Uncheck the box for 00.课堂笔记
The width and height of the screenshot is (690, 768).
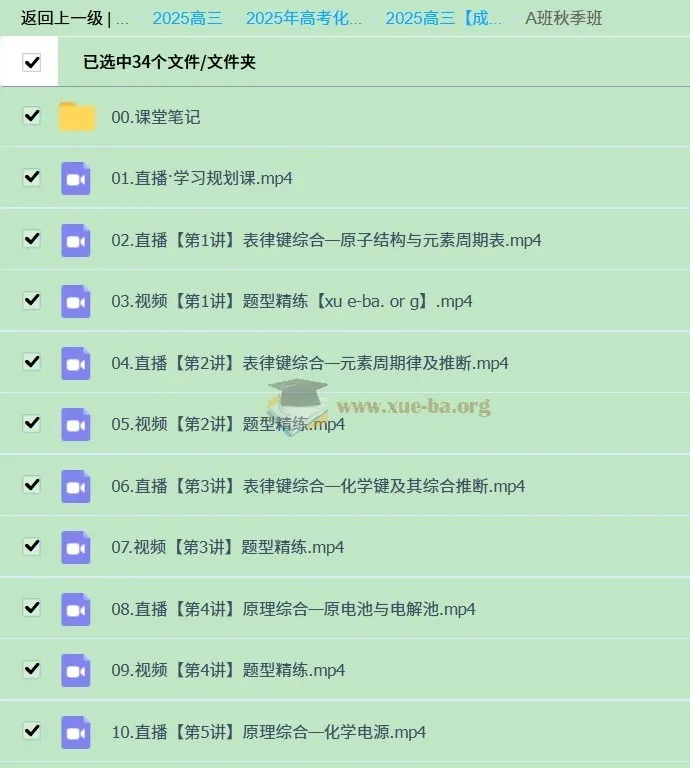click(32, 116)
